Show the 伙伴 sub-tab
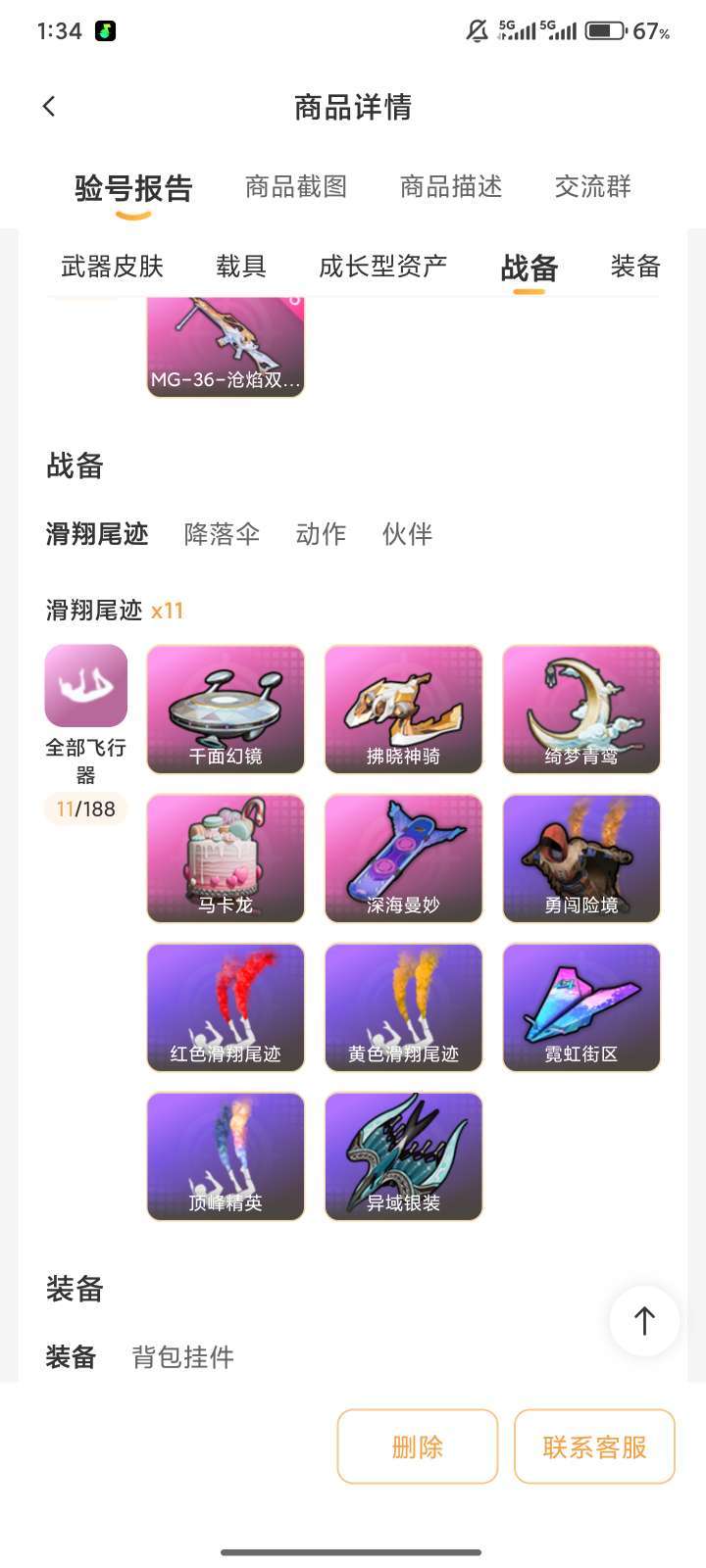Image resolution: width=706 pixels, height=1568 pixels. coord(407,534)
